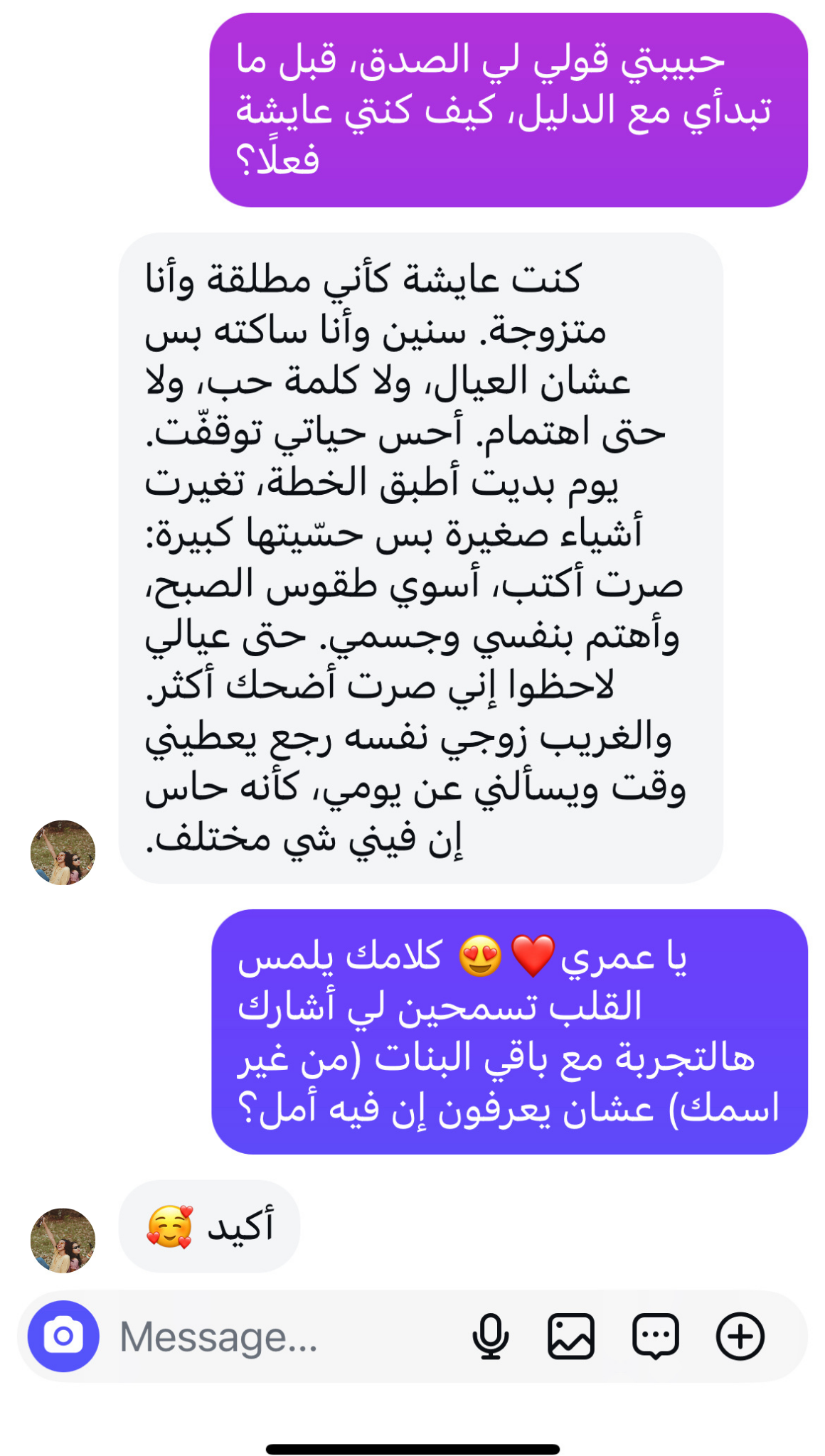825x1456 pixels.
Task: Open more options with the plus icon
Action: (x=740, y=1337)
